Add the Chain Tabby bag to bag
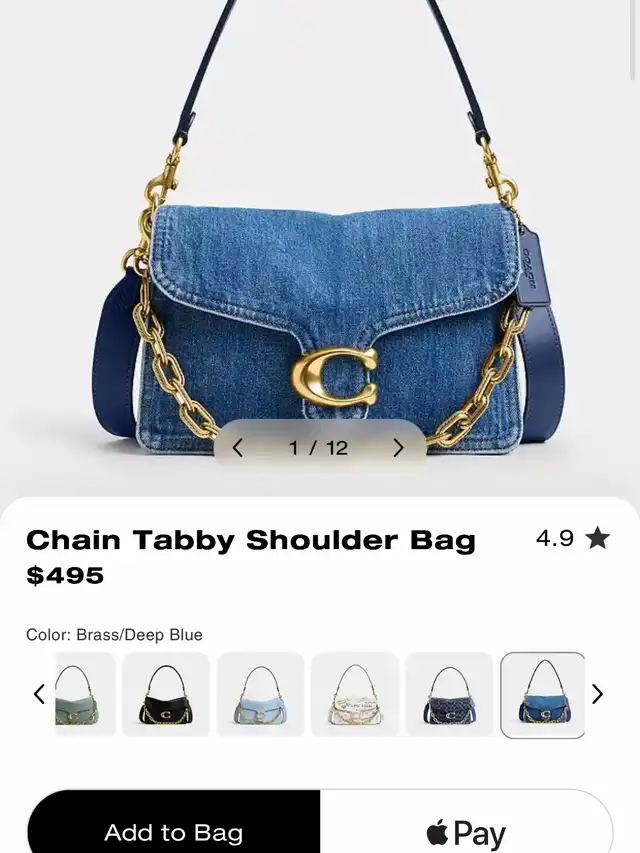The height and width of the screenshot is (853, 640). click(x=174, y=831)
